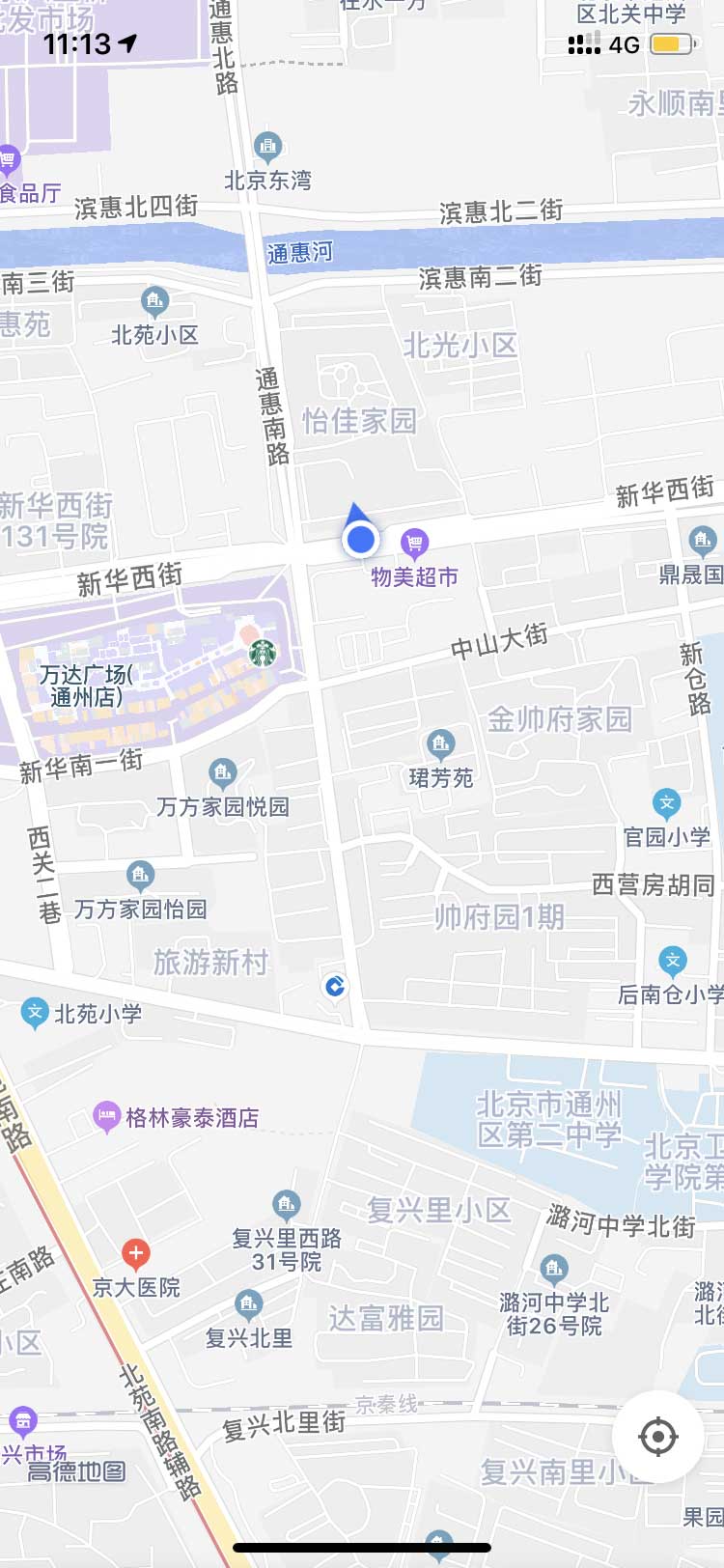This screenshot has height=1568, width=724.
Task: Select the 复兴里西路31号院 marker
Action: click(287, 1204)
